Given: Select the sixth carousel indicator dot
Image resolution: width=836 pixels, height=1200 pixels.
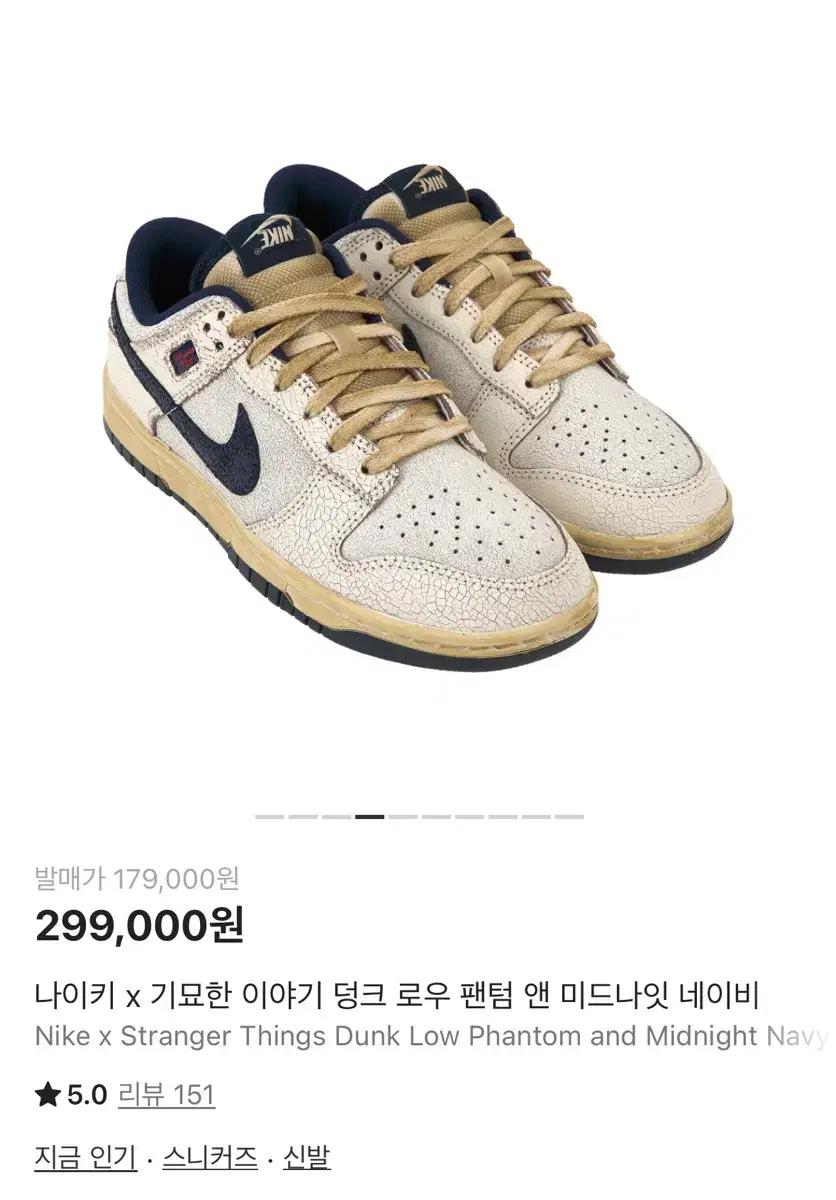Looking at the screenshot, I should point(436,817).
